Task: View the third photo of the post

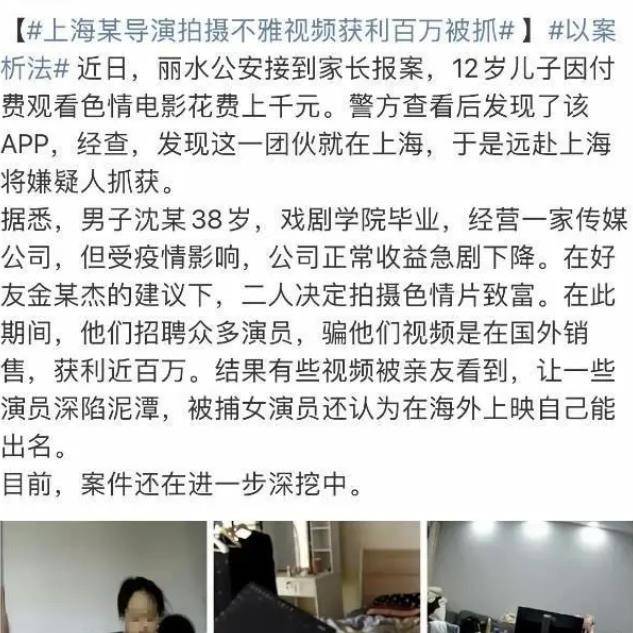Action: (x=531, y=578)
